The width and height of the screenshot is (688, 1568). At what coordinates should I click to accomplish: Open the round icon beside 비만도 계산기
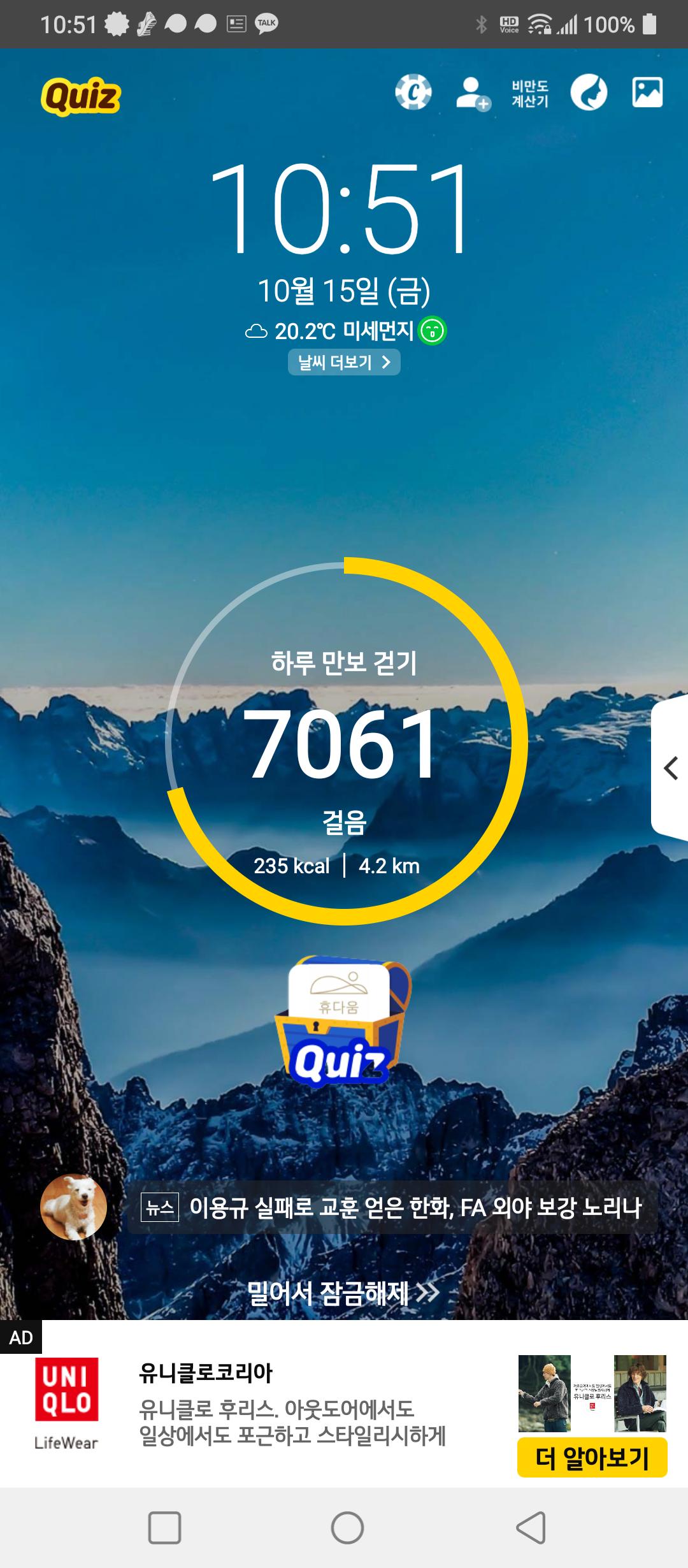coord(588,92)
